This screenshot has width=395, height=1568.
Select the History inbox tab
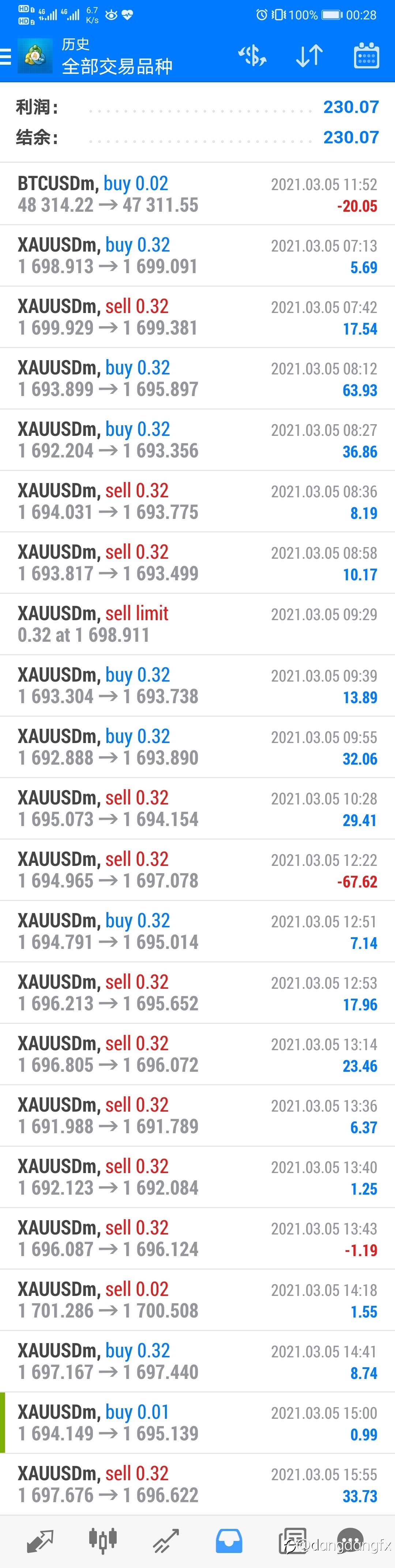point(229,1541)
